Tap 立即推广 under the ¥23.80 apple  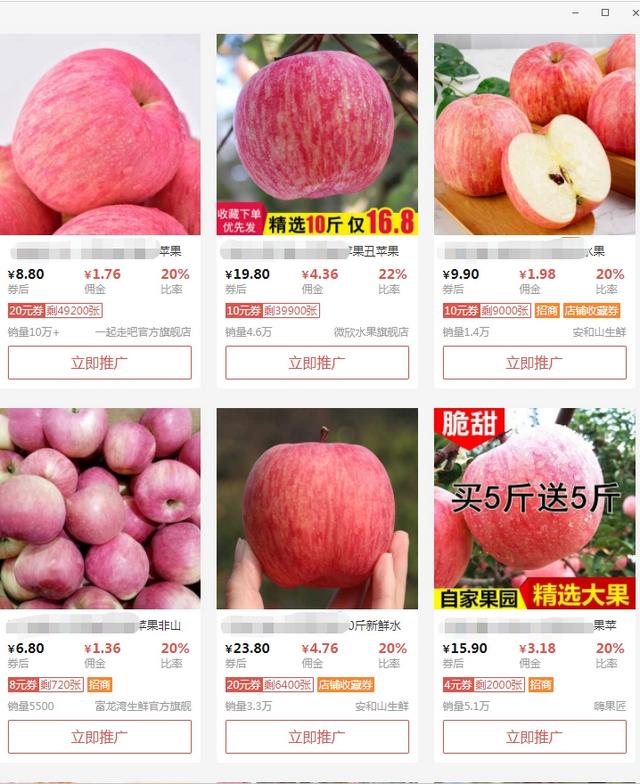pos(317,737)
